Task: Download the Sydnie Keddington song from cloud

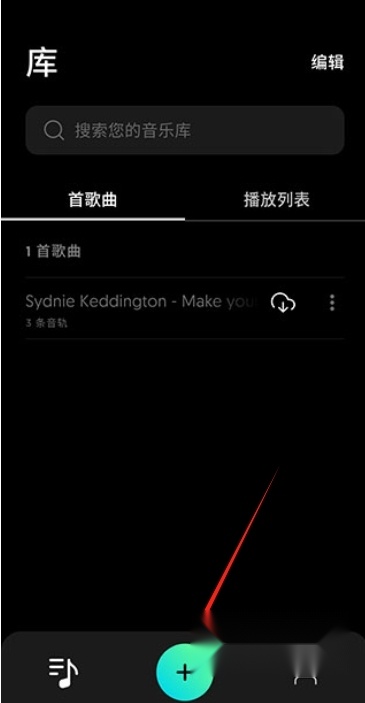Action: click(x=283, y=303)
